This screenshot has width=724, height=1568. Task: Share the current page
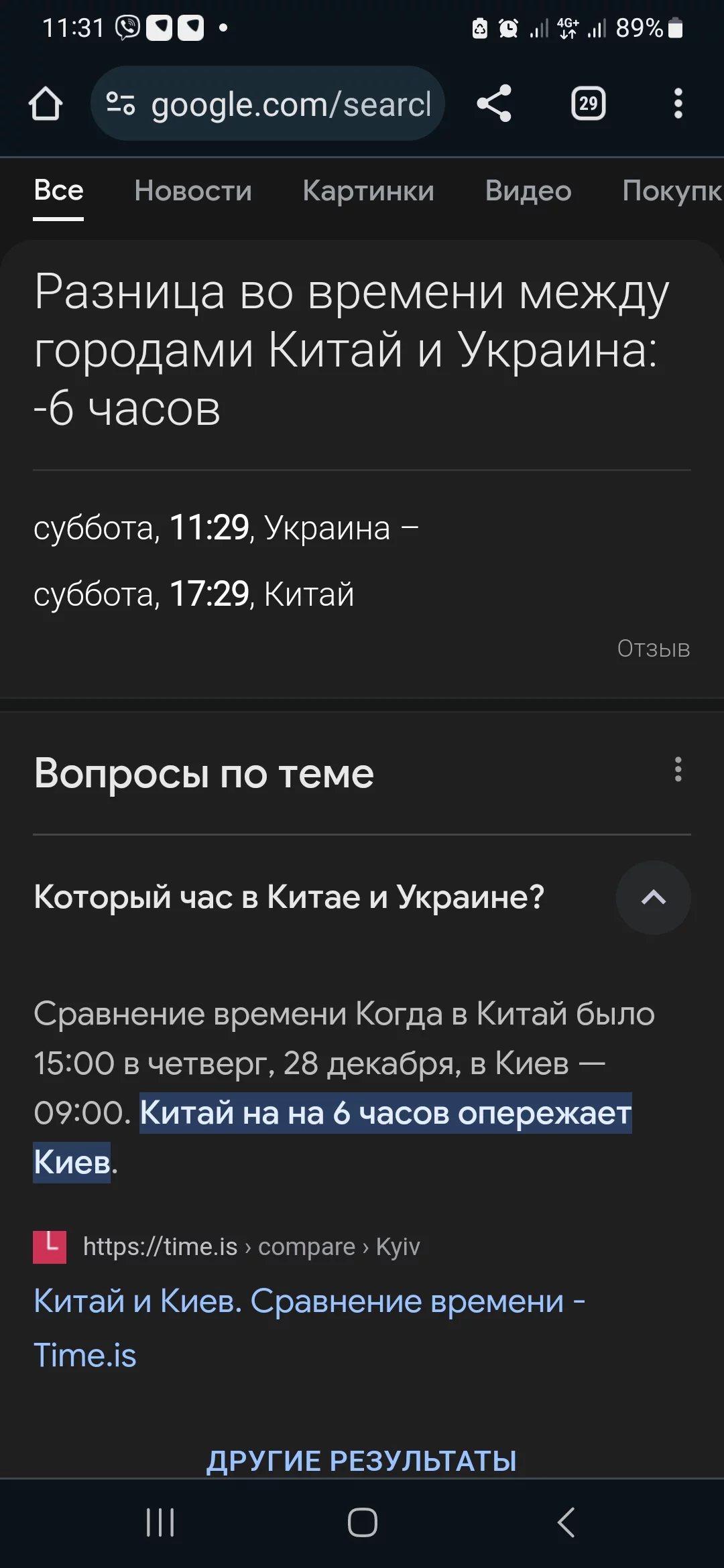pyautogui.click(x=494, y=104)
